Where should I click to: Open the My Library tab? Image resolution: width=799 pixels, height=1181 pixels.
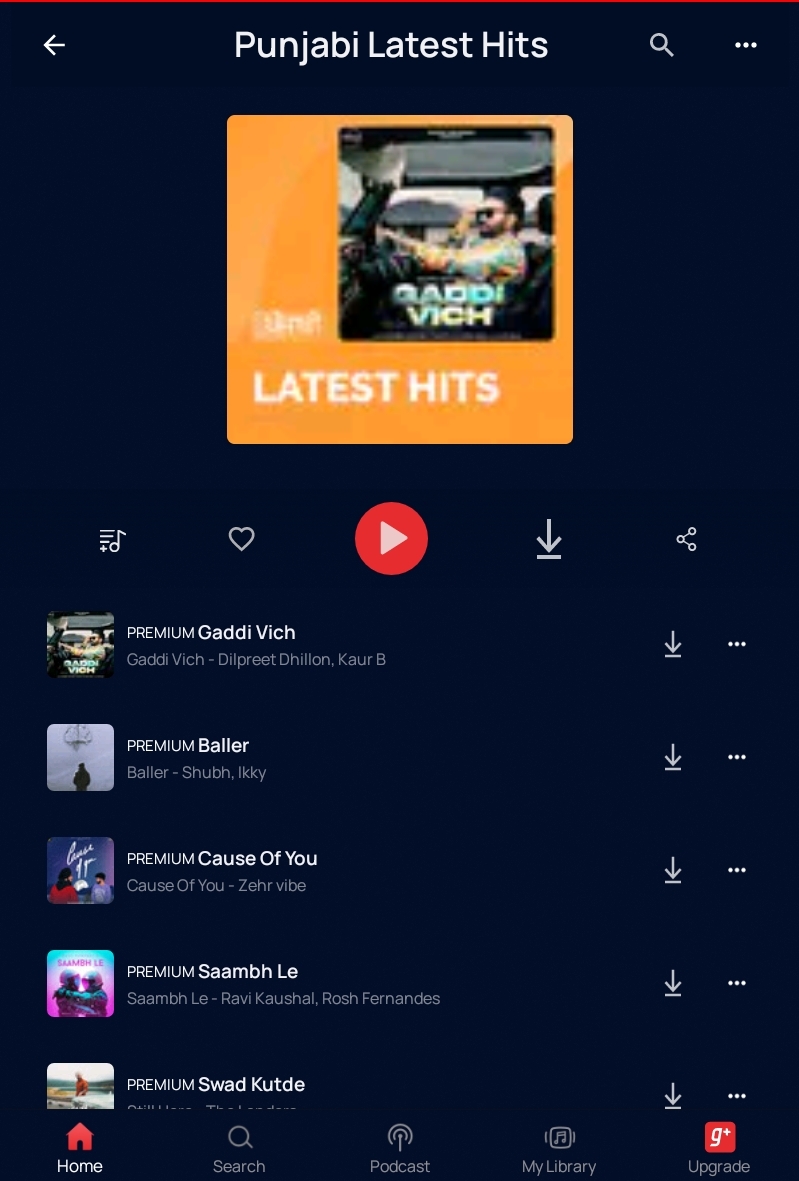click(559, 1149)
